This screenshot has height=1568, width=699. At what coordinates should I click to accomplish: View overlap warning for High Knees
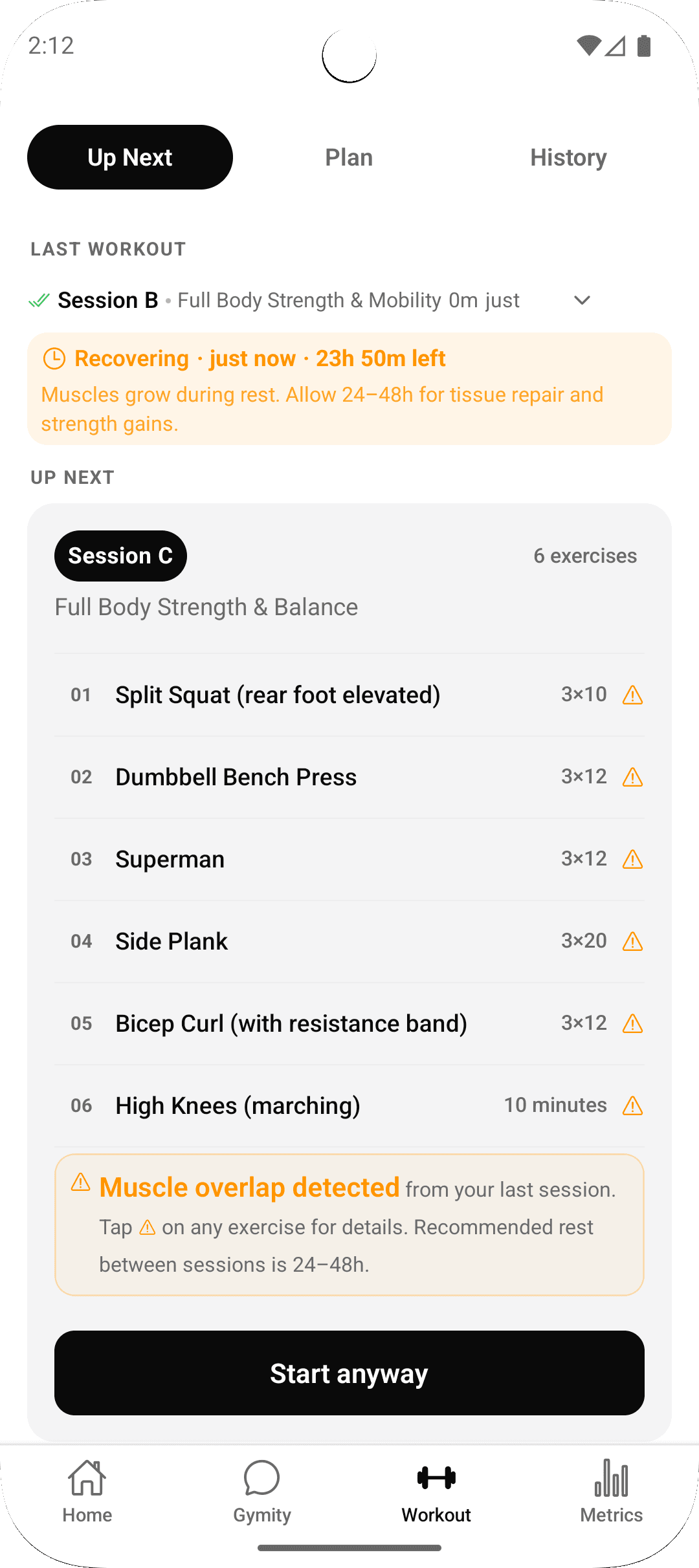(632, 1105)
